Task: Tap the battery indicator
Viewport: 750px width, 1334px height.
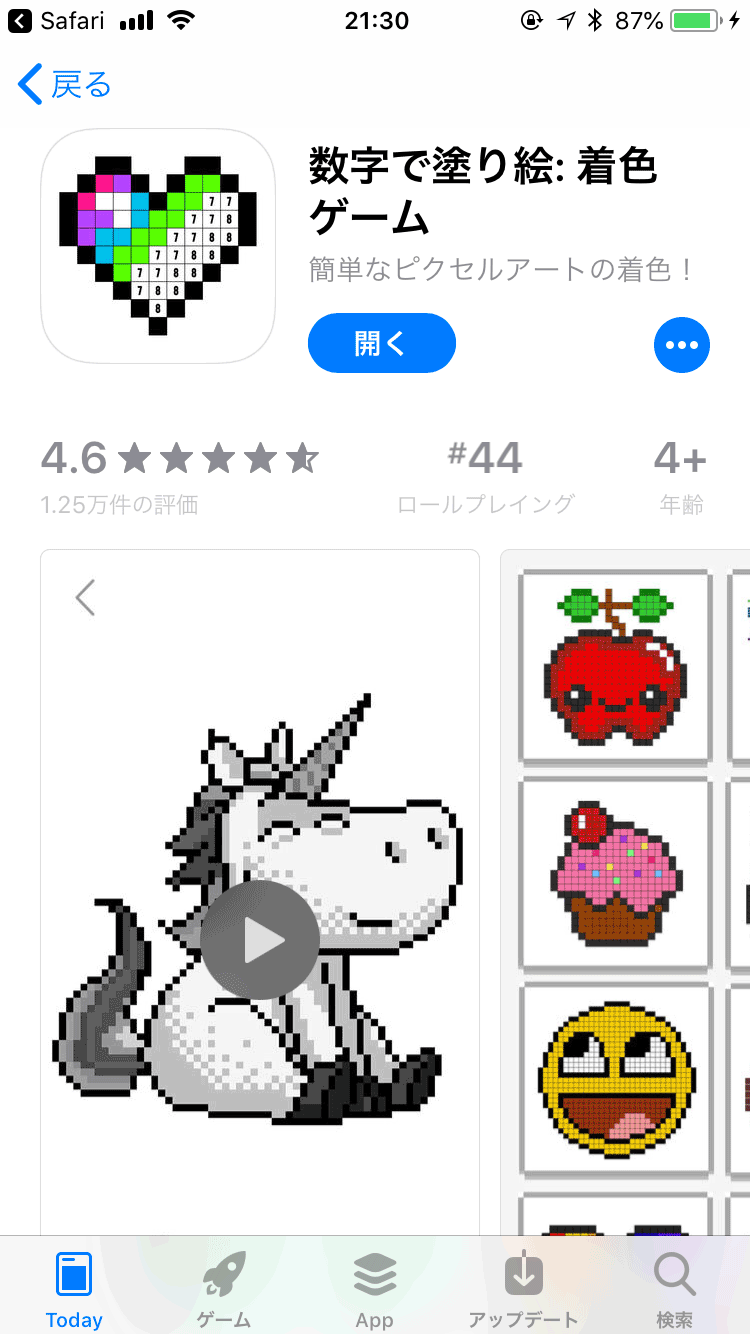Action: [x=696, y=18]
